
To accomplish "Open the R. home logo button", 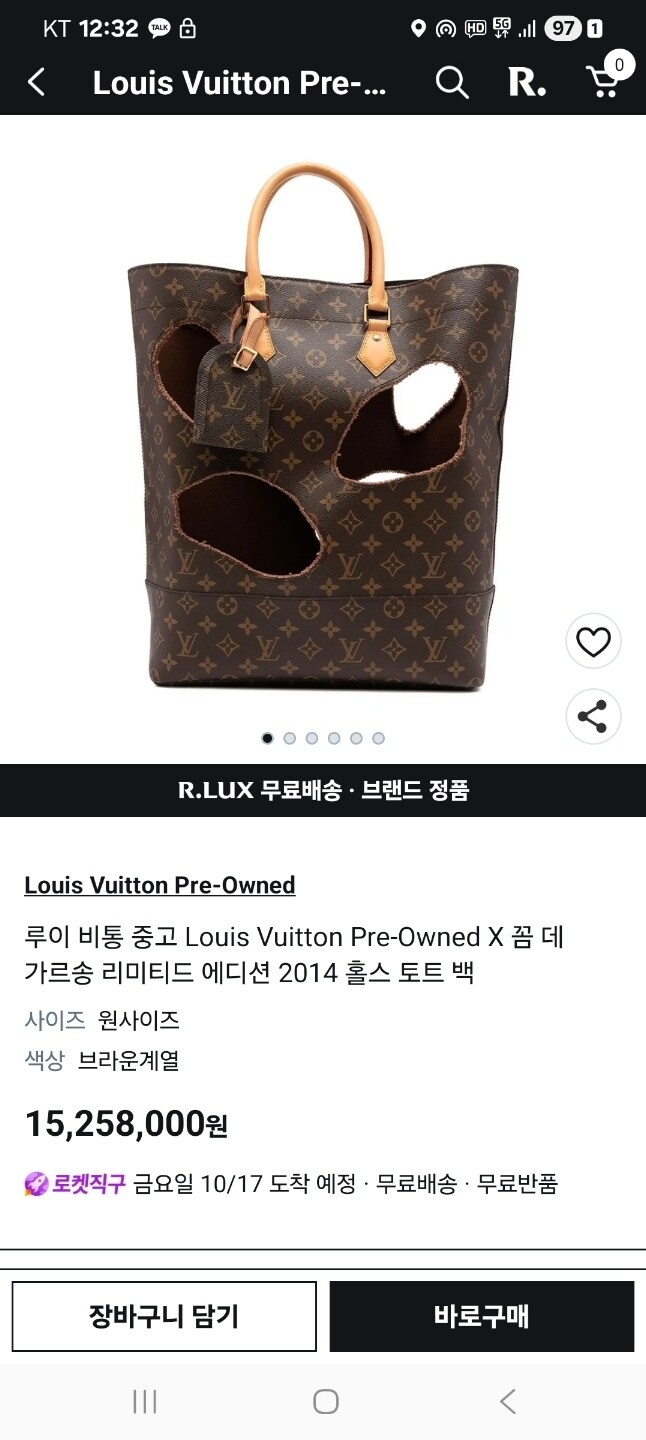I will 527,82.
